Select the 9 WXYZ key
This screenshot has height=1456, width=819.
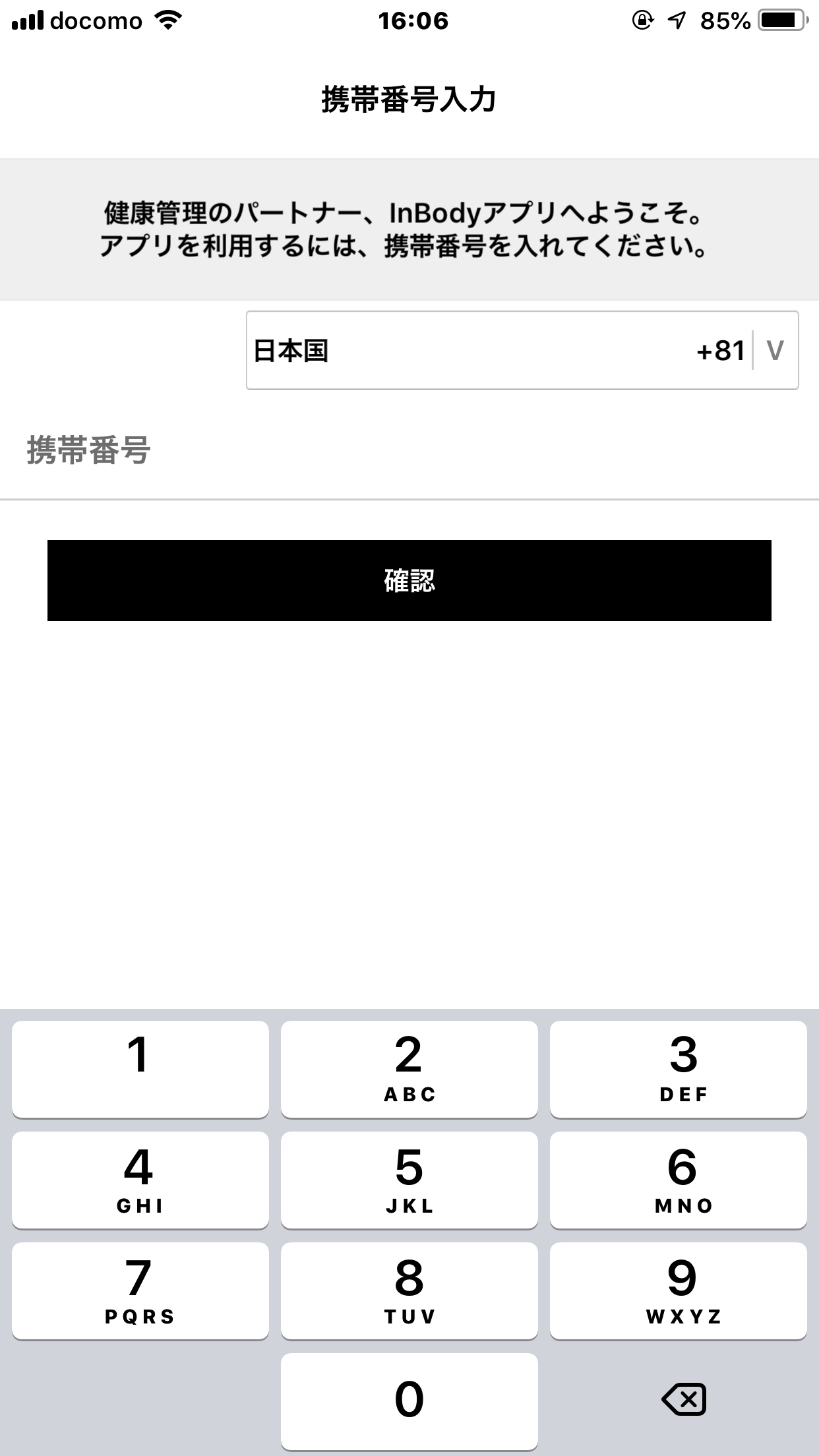coord(678,1290)
